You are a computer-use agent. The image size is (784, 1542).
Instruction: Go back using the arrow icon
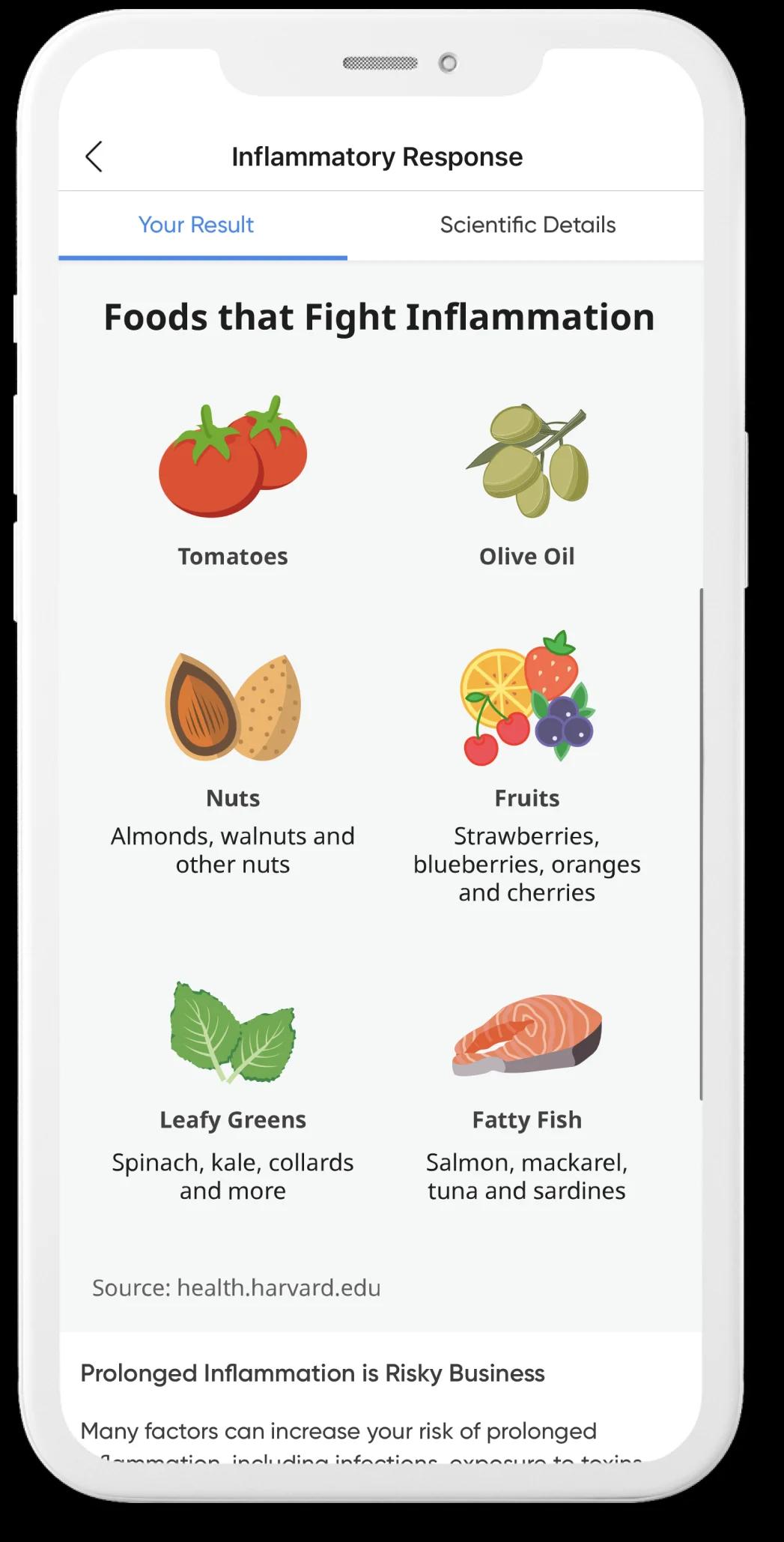pos(94,157)
